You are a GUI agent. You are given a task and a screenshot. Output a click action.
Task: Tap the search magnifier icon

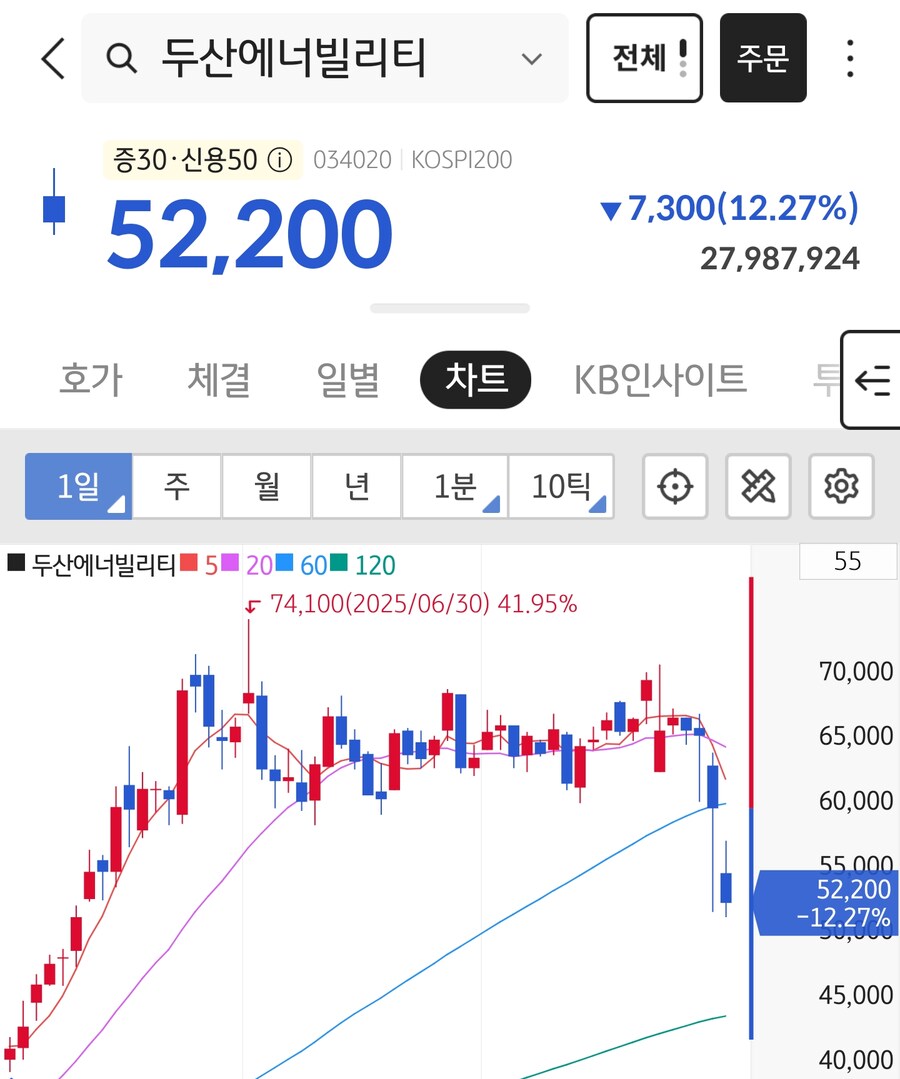122,58
